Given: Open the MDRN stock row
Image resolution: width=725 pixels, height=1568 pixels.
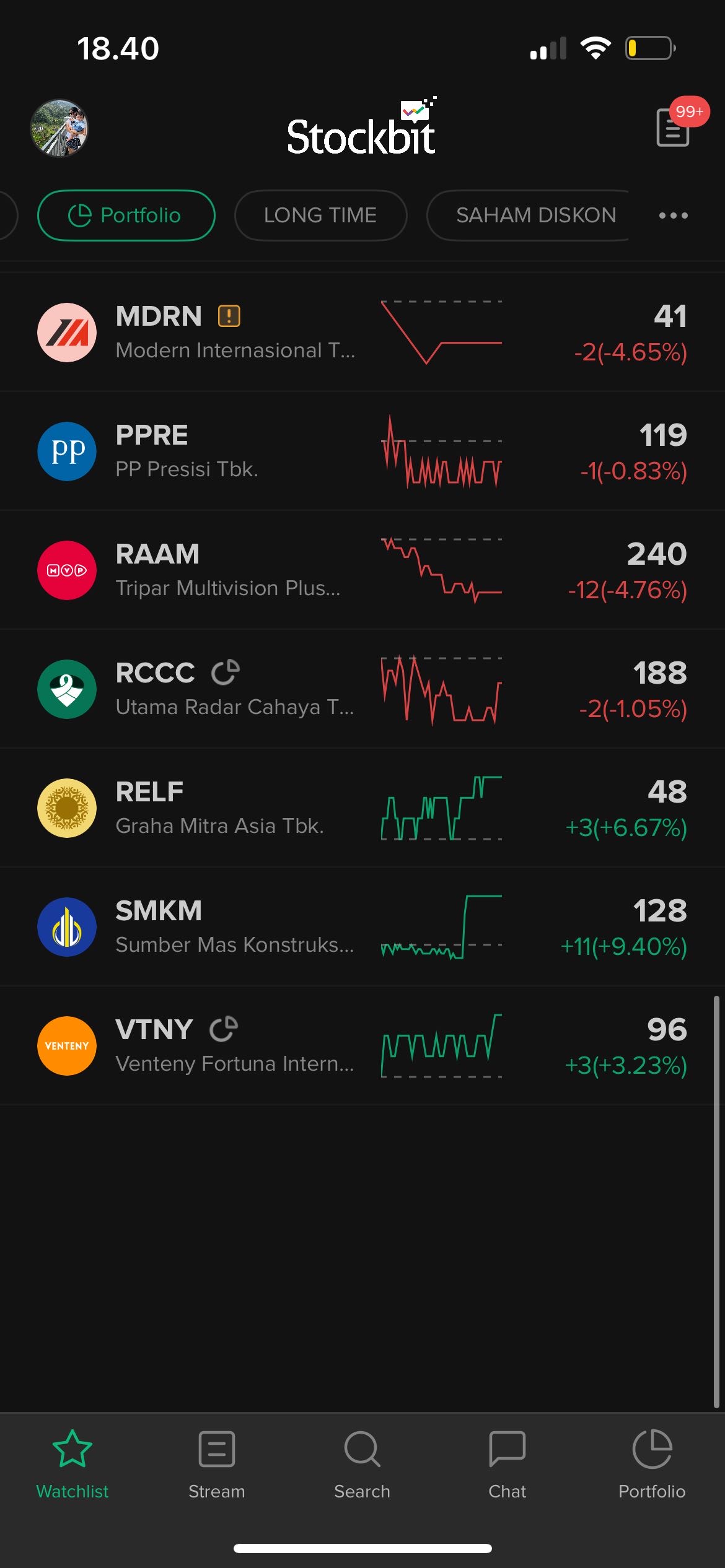Looking at the screenshot, I should [235, 333].
